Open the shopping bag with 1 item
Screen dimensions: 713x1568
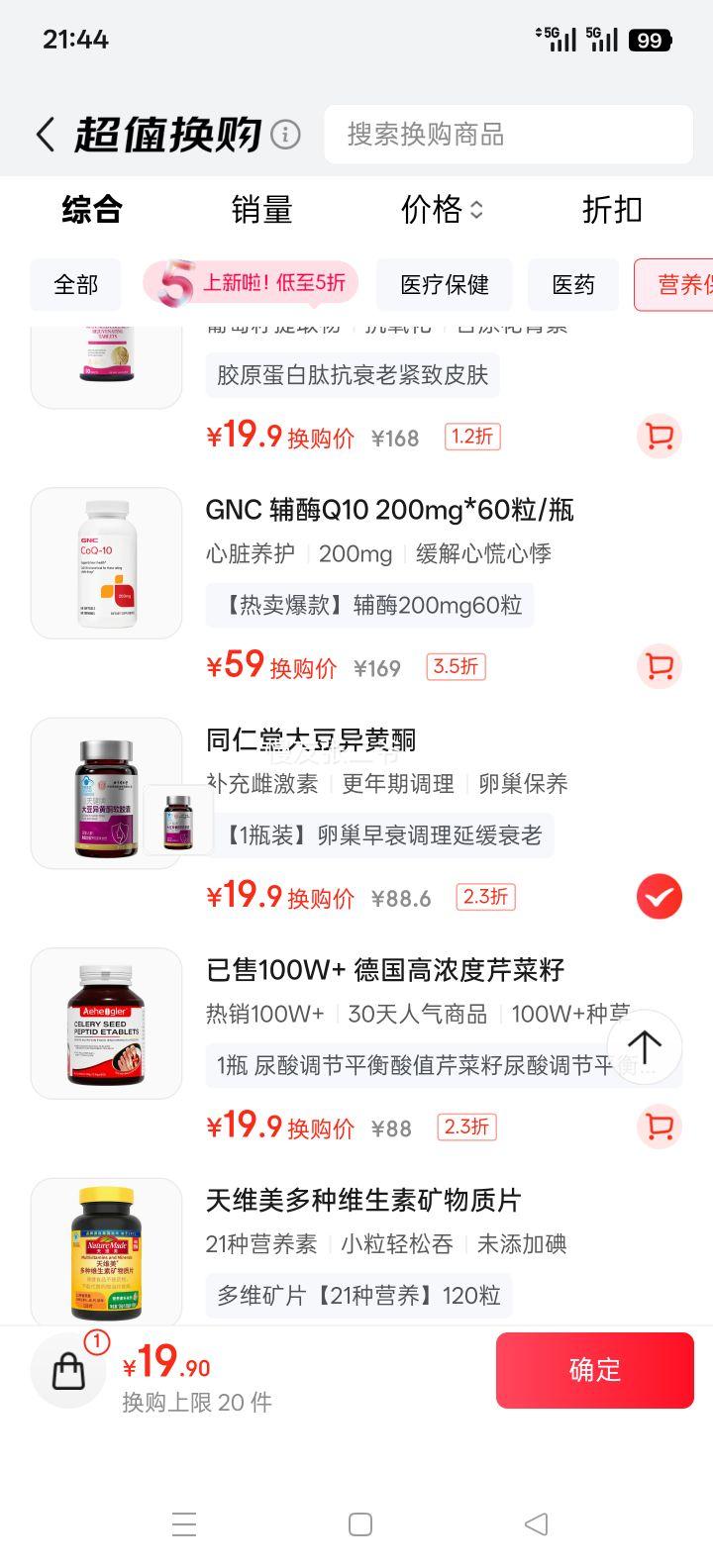point(69,1370)
